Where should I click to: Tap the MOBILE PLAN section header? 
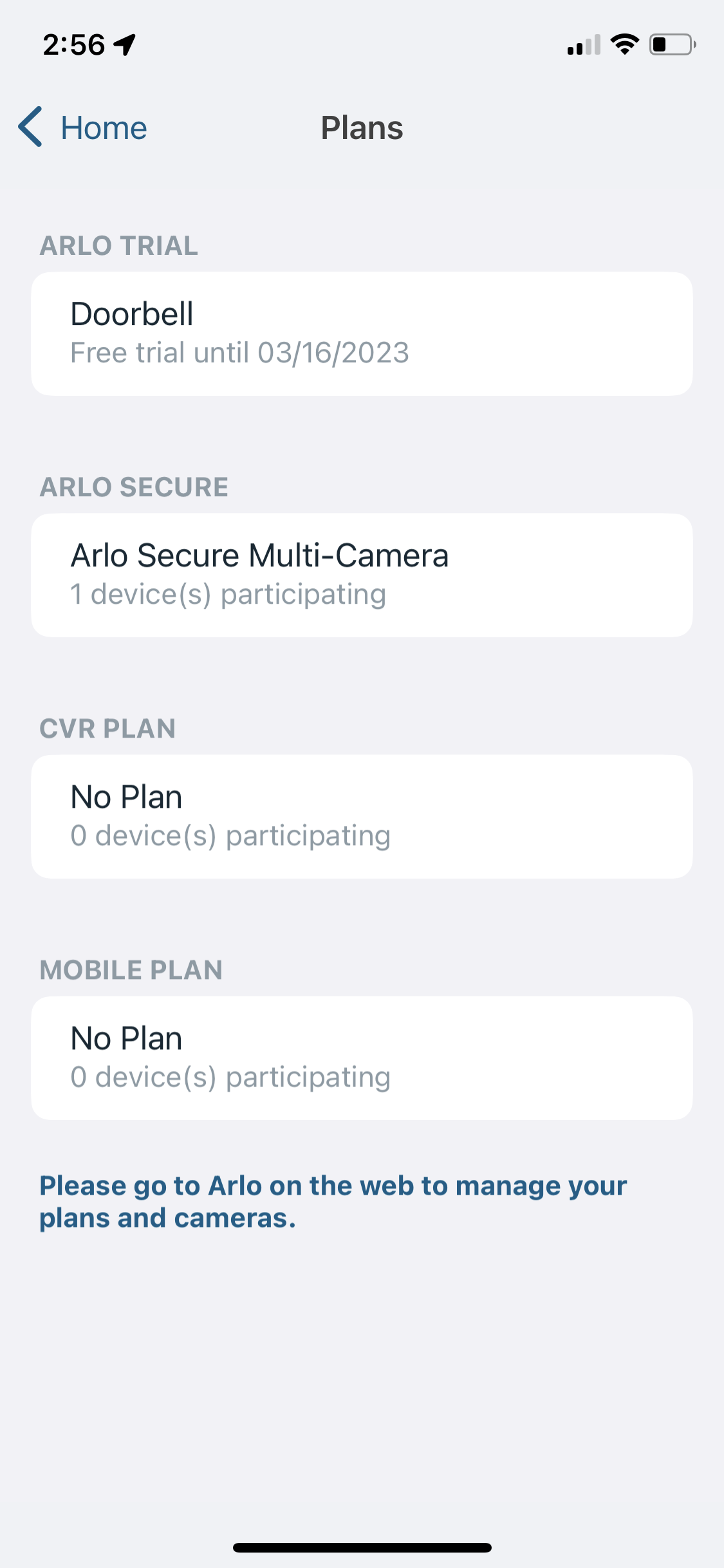[x=131, y=971]
